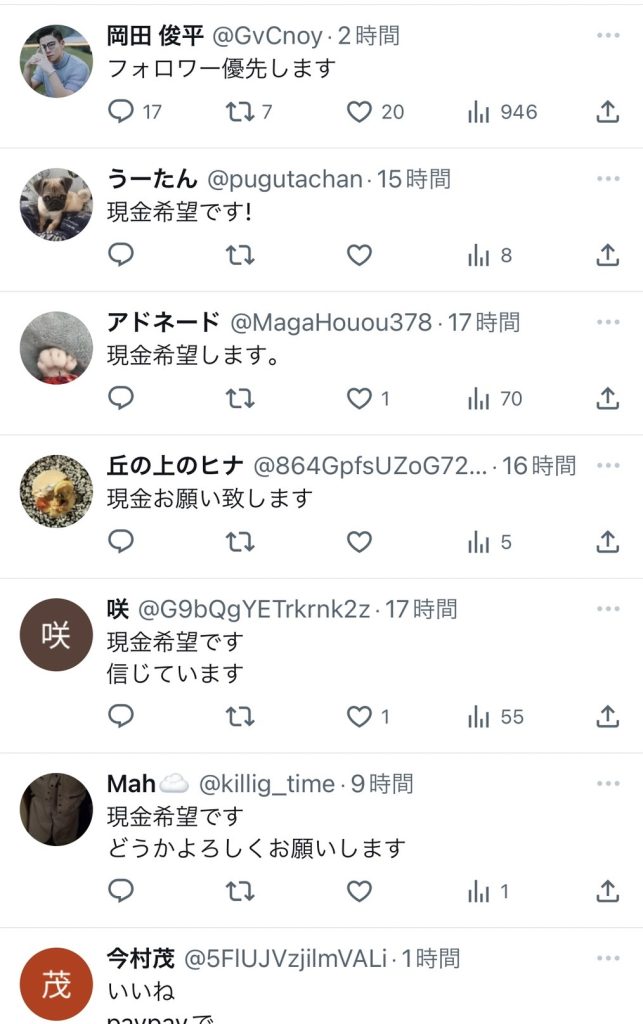Share 丘の上のヒナ's reply
Image resolution: width=643 pixels, height=1024 pixels.
[x=607, y=542]
